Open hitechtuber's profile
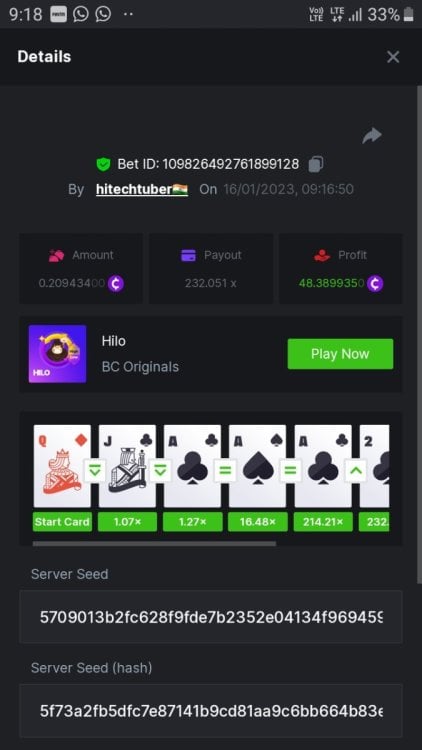The image size is (422, 750). pyautogui.click(x=142, y=189)
